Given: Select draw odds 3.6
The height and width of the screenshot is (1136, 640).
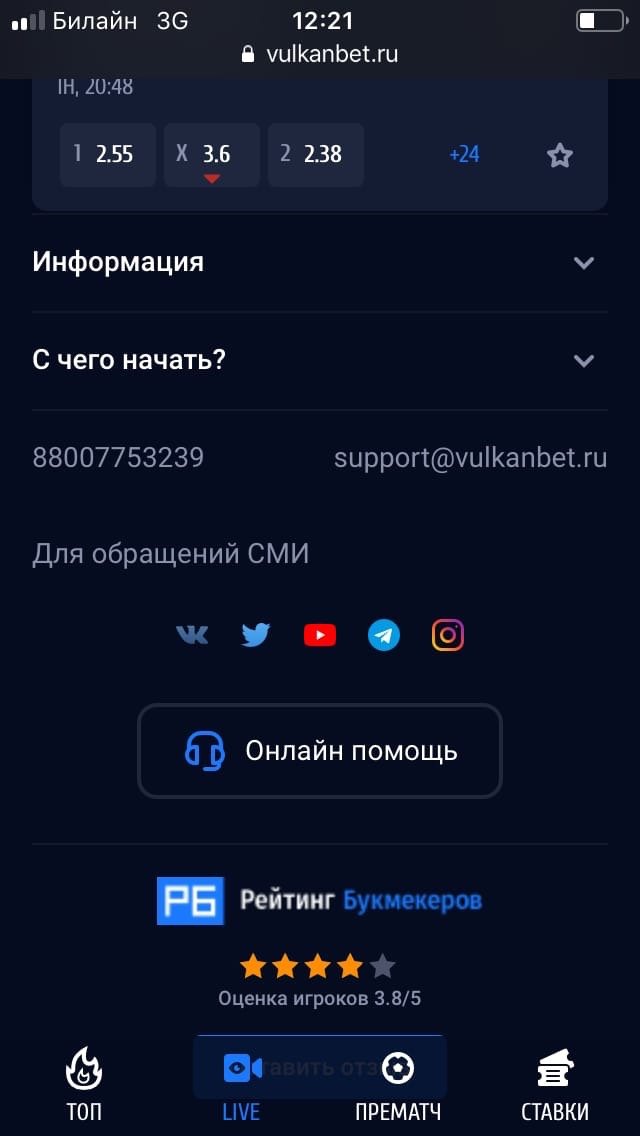Looking at the screenshot, I should (x=212, y=155).
